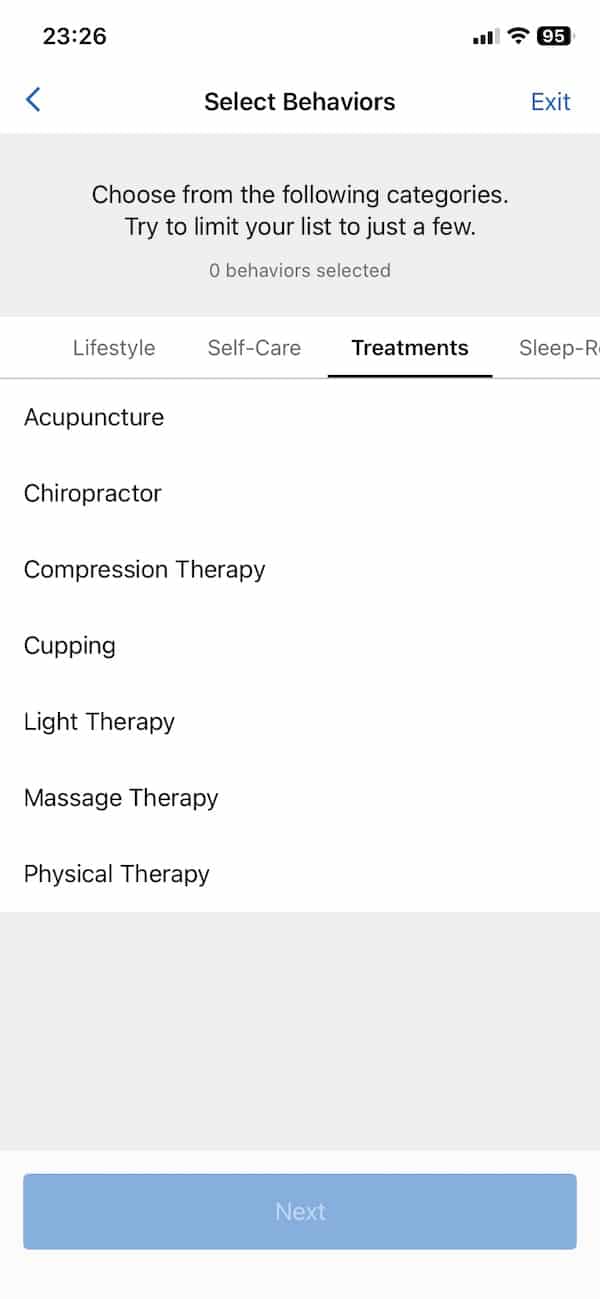600x1299 pixels.
Task: Open the Sleep-related tab
Action: [559, 348]
